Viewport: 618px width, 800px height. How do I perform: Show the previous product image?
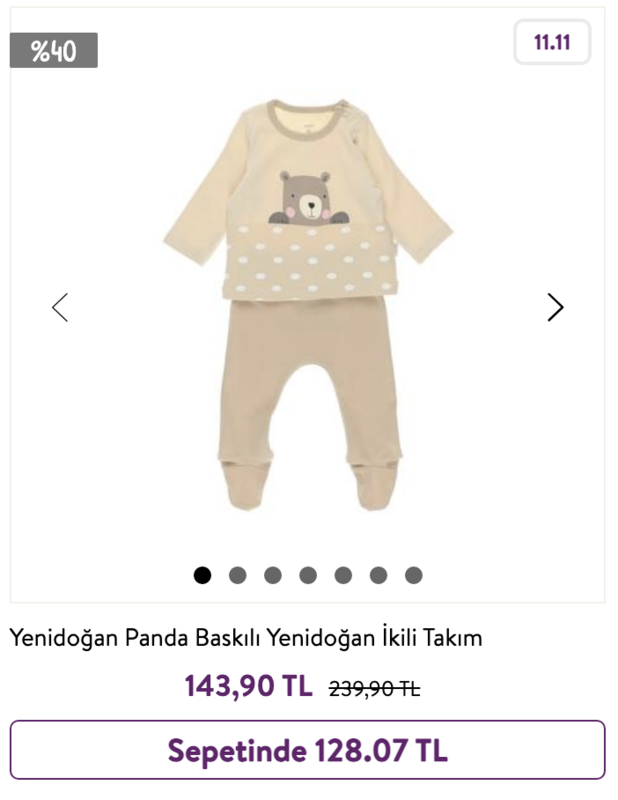[x=60, y=307]
